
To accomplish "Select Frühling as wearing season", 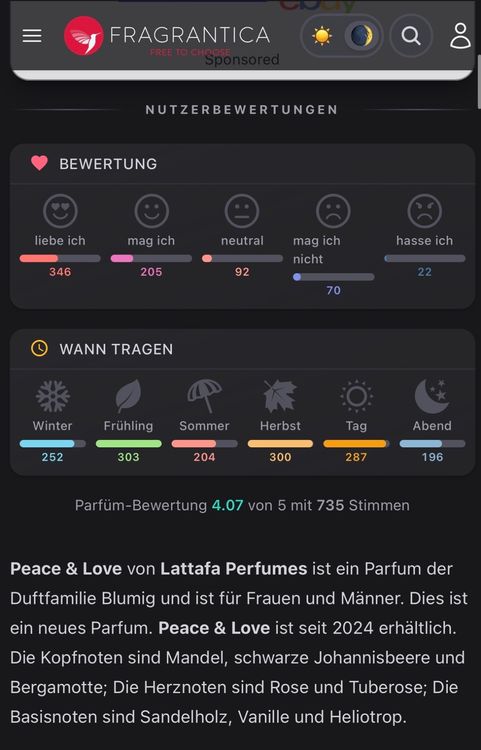I will (129, 397).
